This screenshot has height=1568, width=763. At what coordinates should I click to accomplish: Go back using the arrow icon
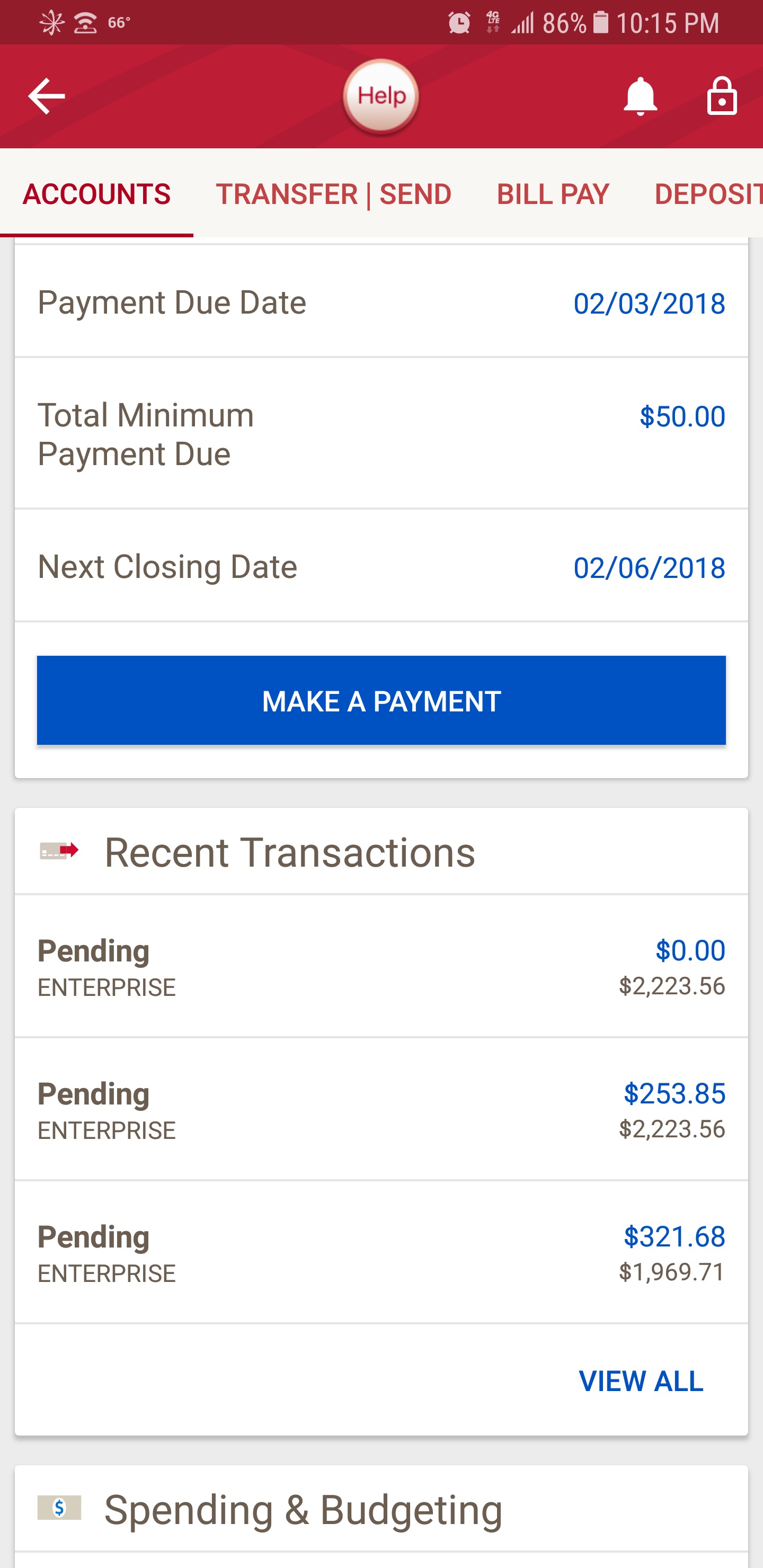[x=46, y=96]
